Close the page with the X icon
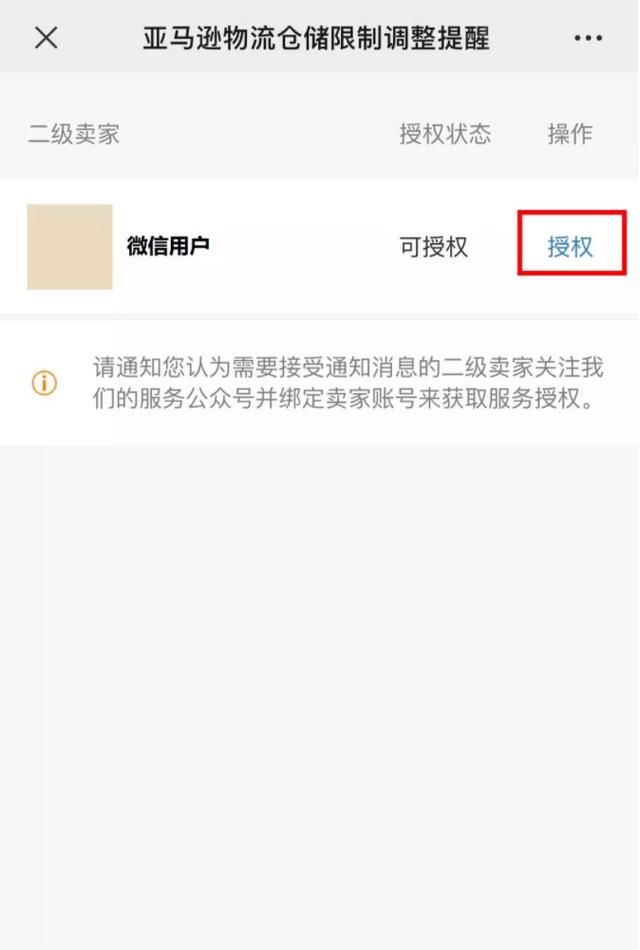Image resolution: width=640 pixels, height=950 pixels. [46, 38]
